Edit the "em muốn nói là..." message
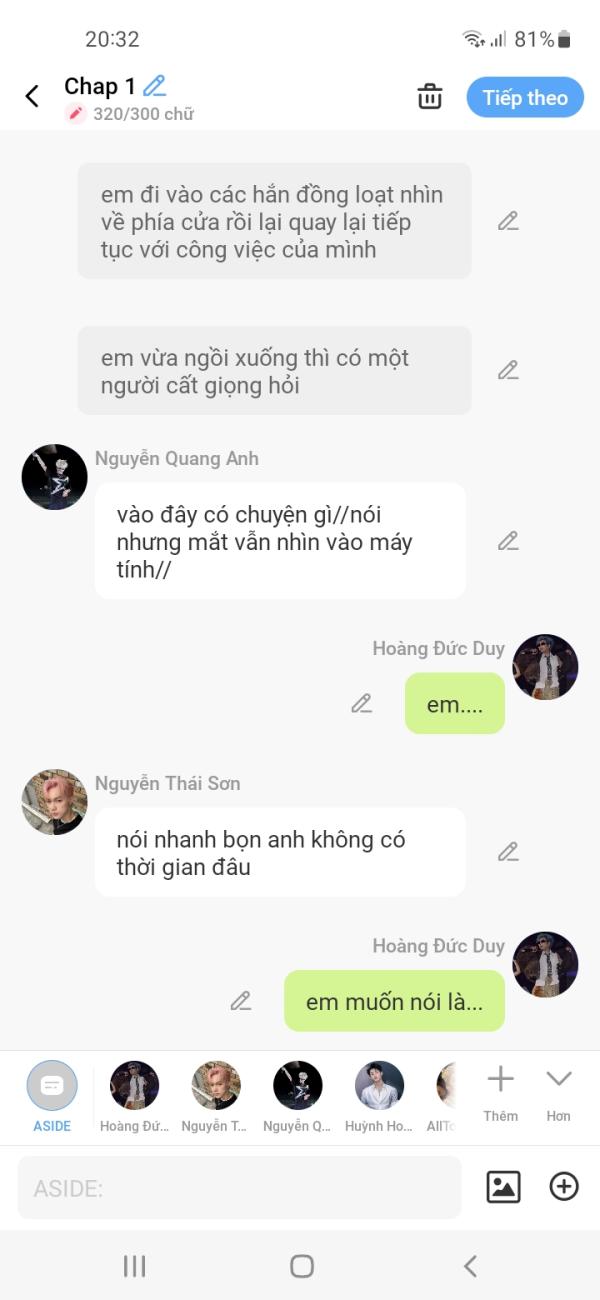 [241, 1000]
